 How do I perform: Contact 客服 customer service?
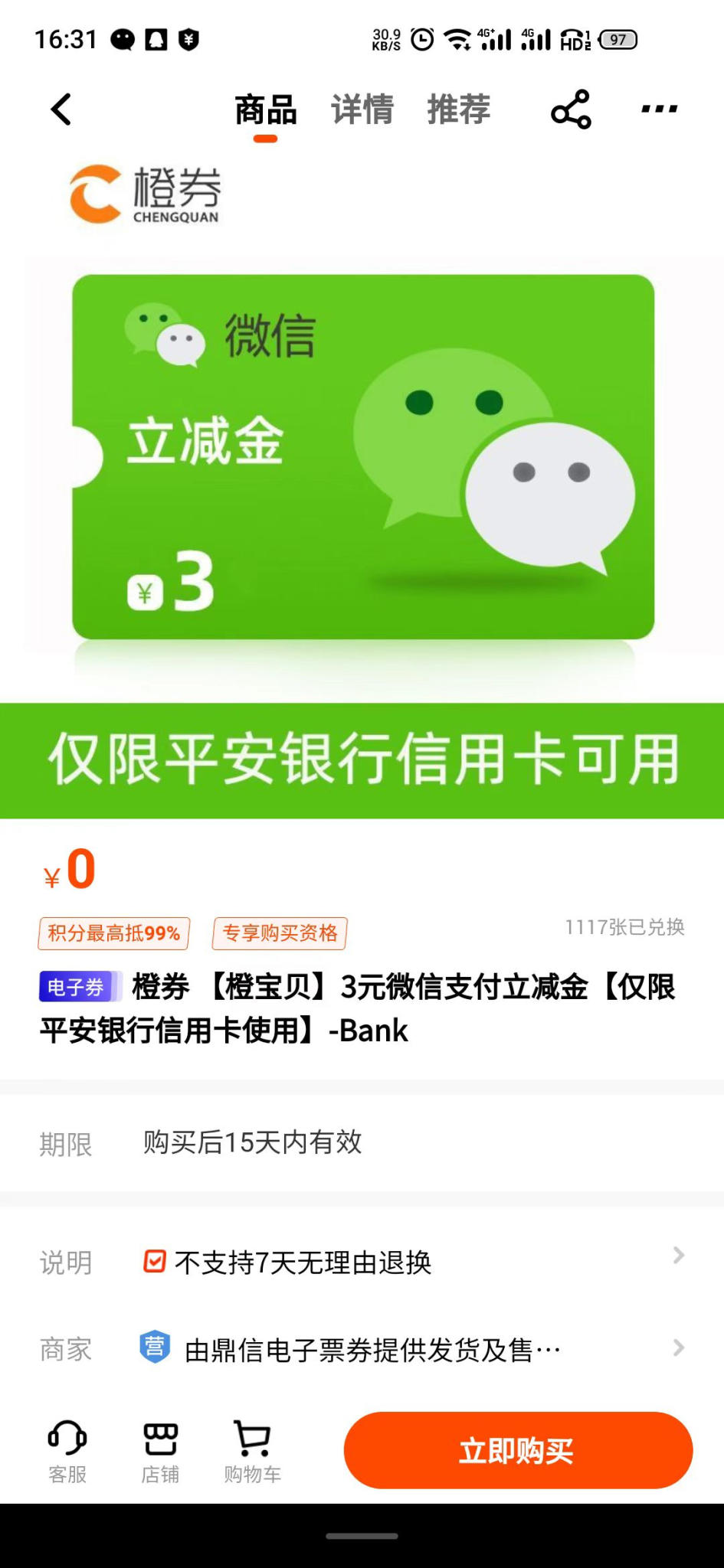67,1451
